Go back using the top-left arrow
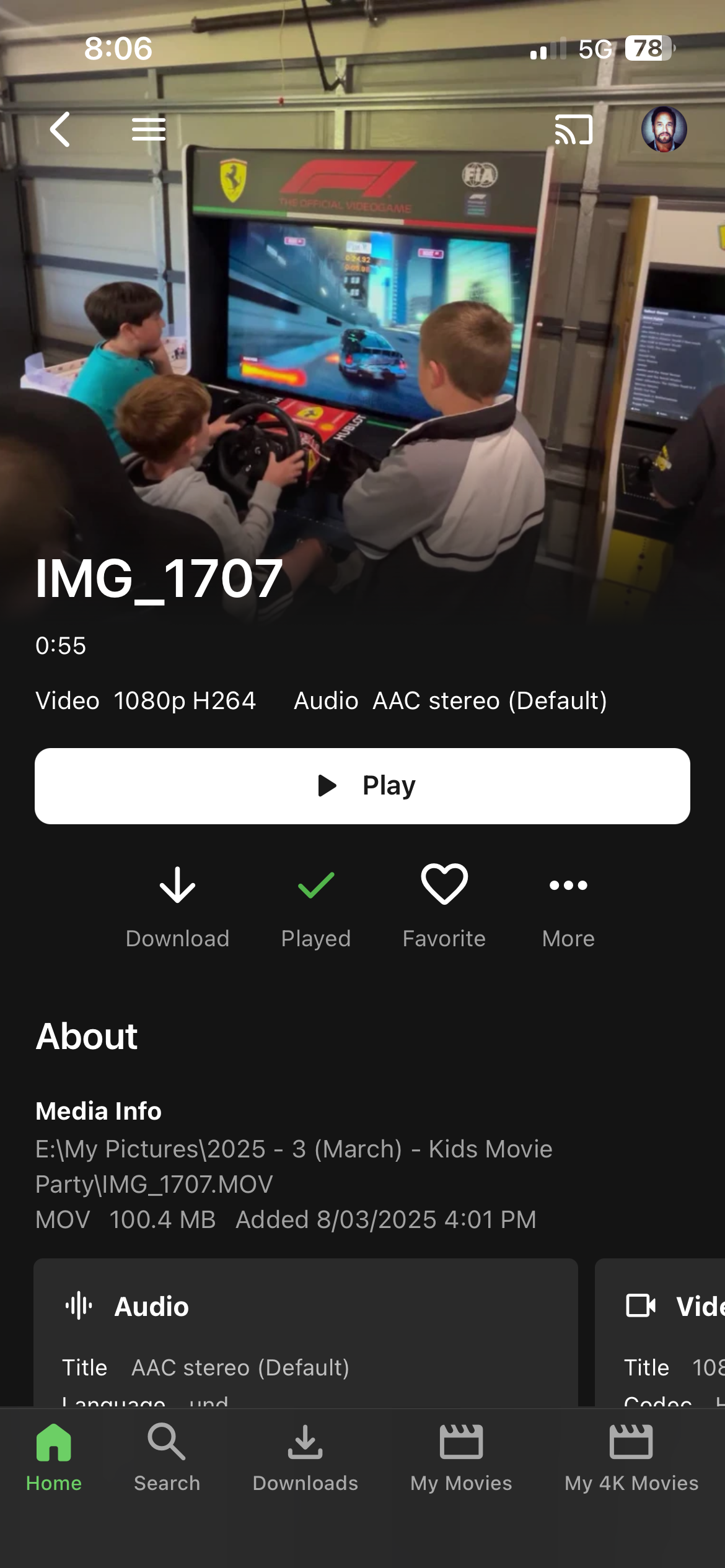 pos(60,129)
